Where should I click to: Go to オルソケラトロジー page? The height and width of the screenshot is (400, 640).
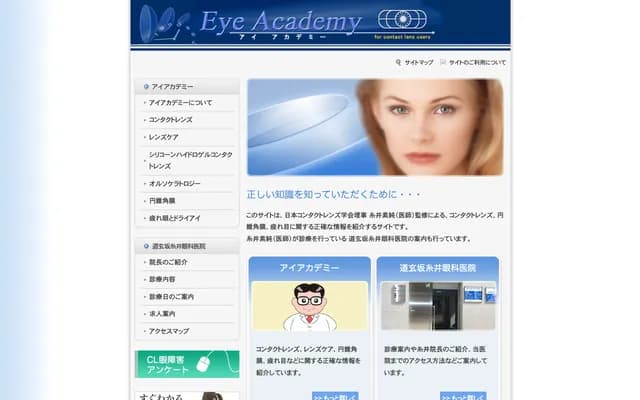[174, 184]
